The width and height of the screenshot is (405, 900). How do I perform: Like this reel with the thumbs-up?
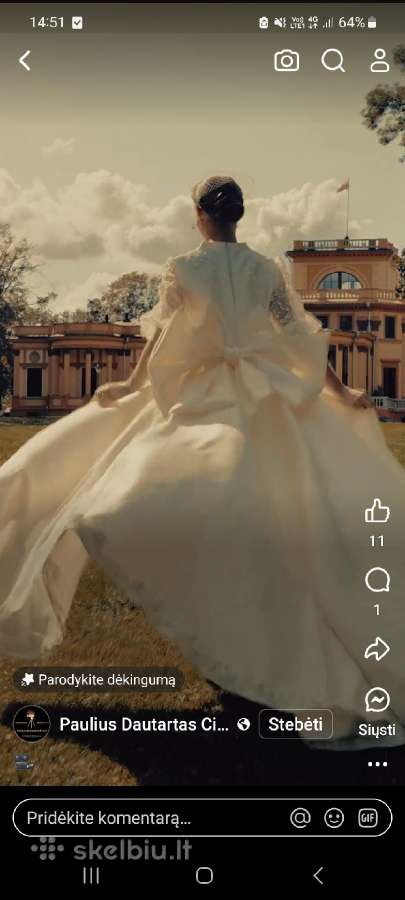click(x=377, y=511)
